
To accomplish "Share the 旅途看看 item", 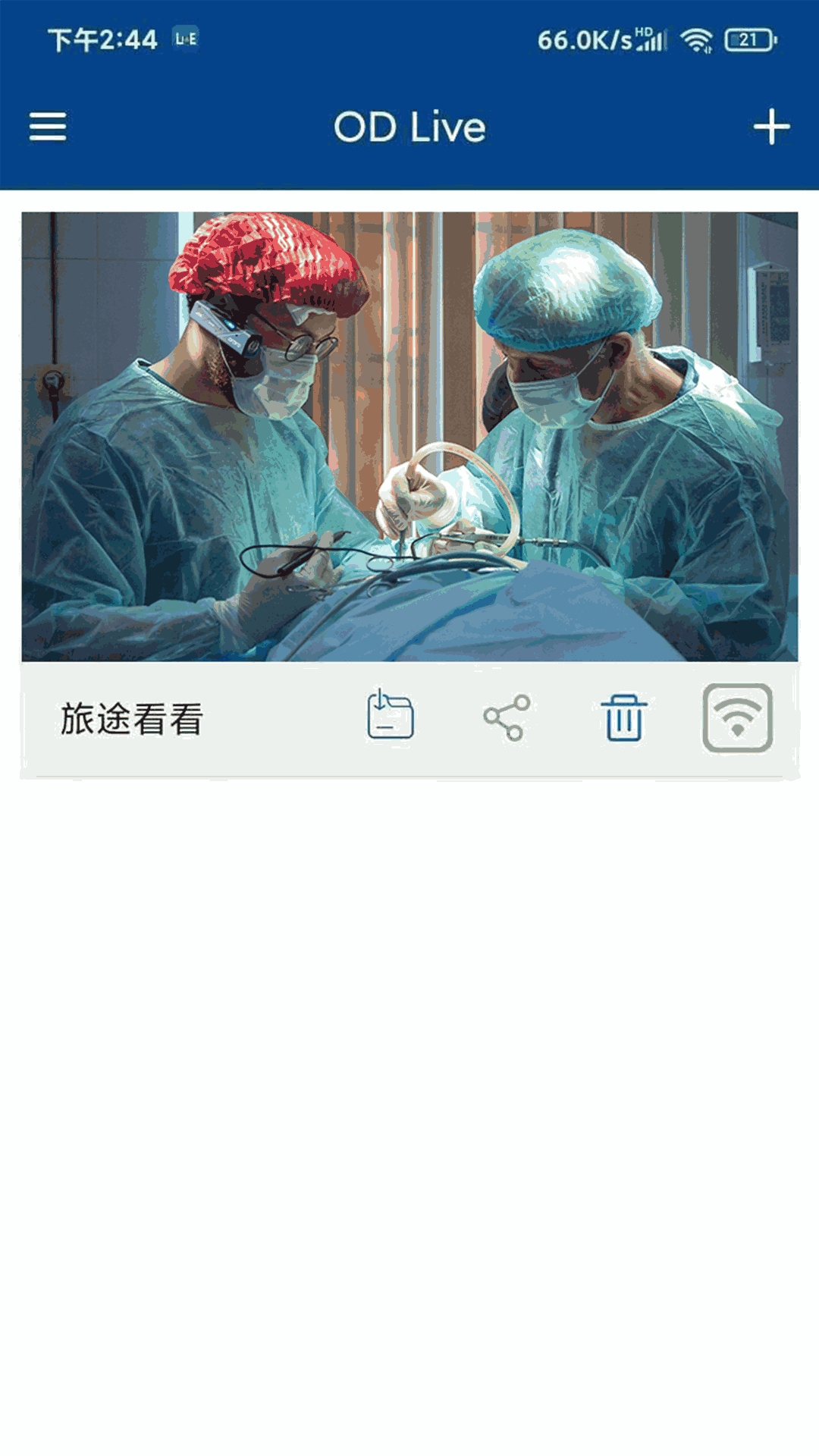I will click(507, 717).
